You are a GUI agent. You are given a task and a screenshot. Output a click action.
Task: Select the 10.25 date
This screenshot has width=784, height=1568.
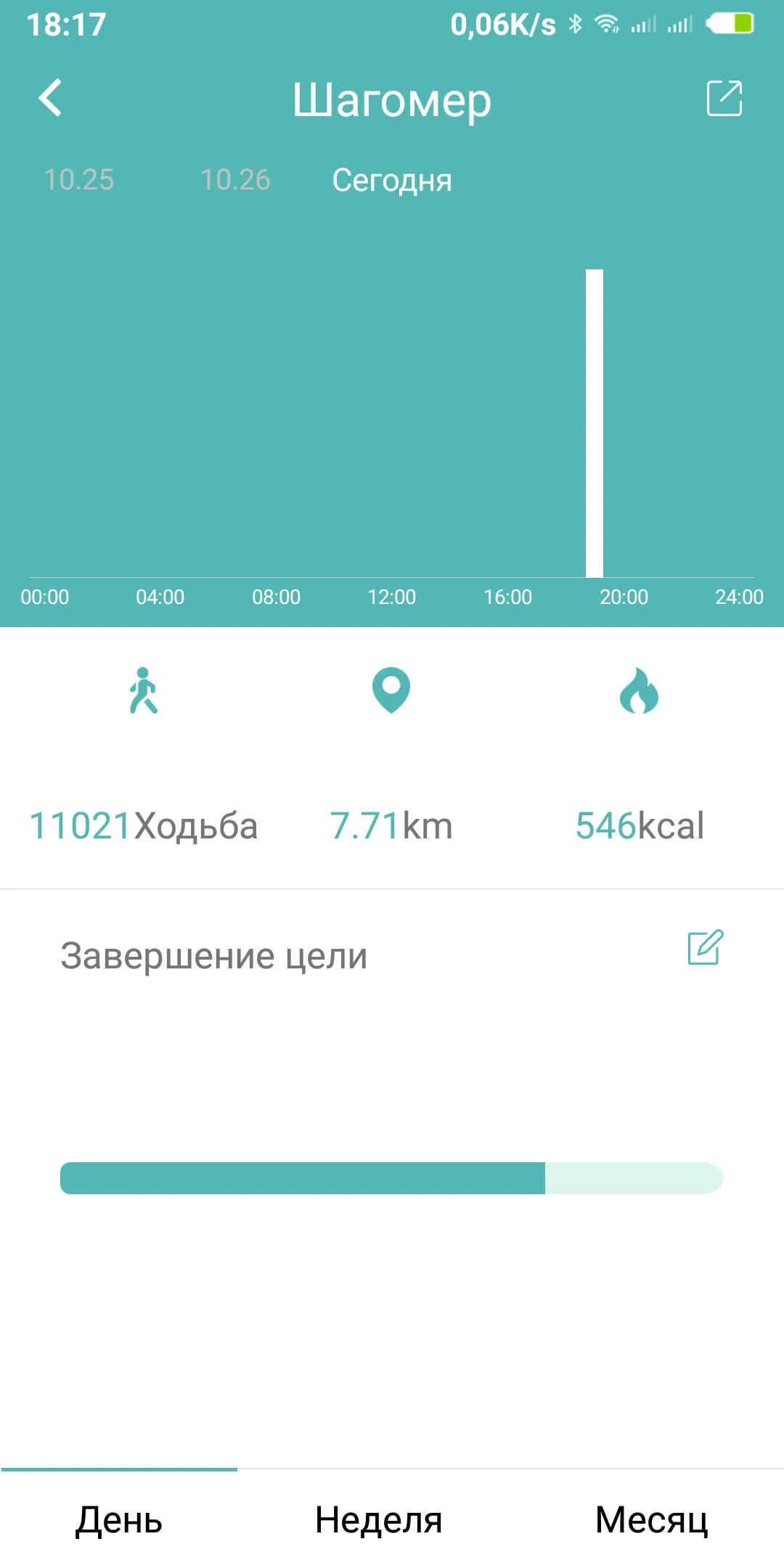79,180
